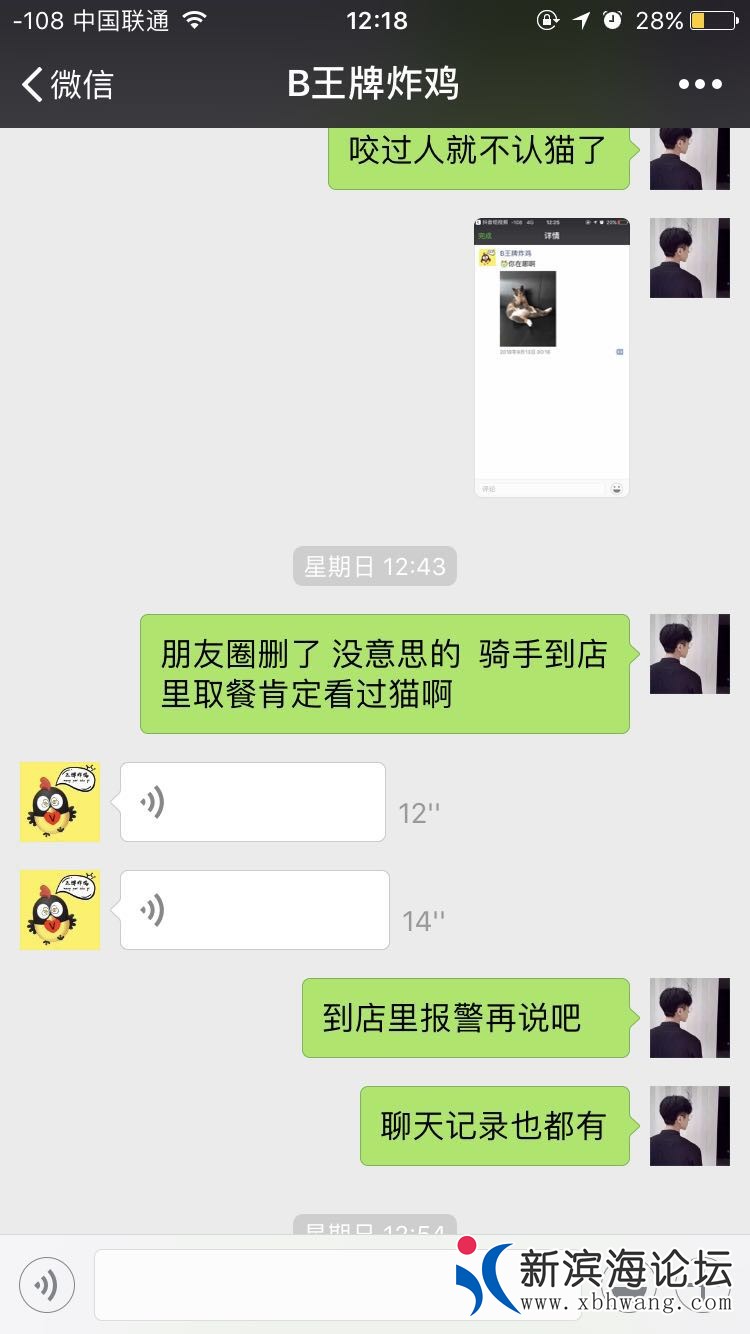Switch to voice input mode
This screenshot has width=750, height=1334.
pos(46,1285)
